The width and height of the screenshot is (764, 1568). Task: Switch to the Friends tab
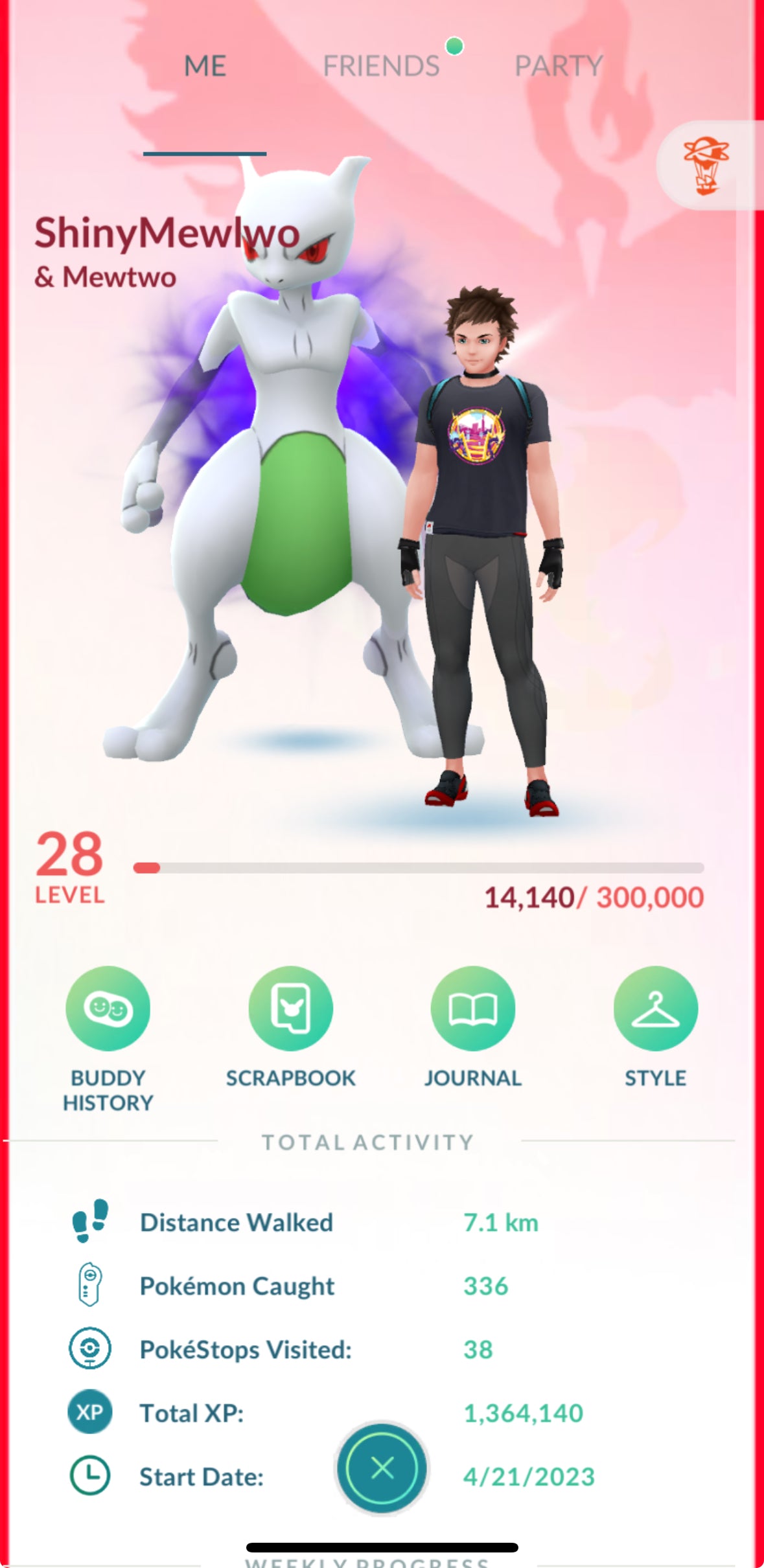381,66
